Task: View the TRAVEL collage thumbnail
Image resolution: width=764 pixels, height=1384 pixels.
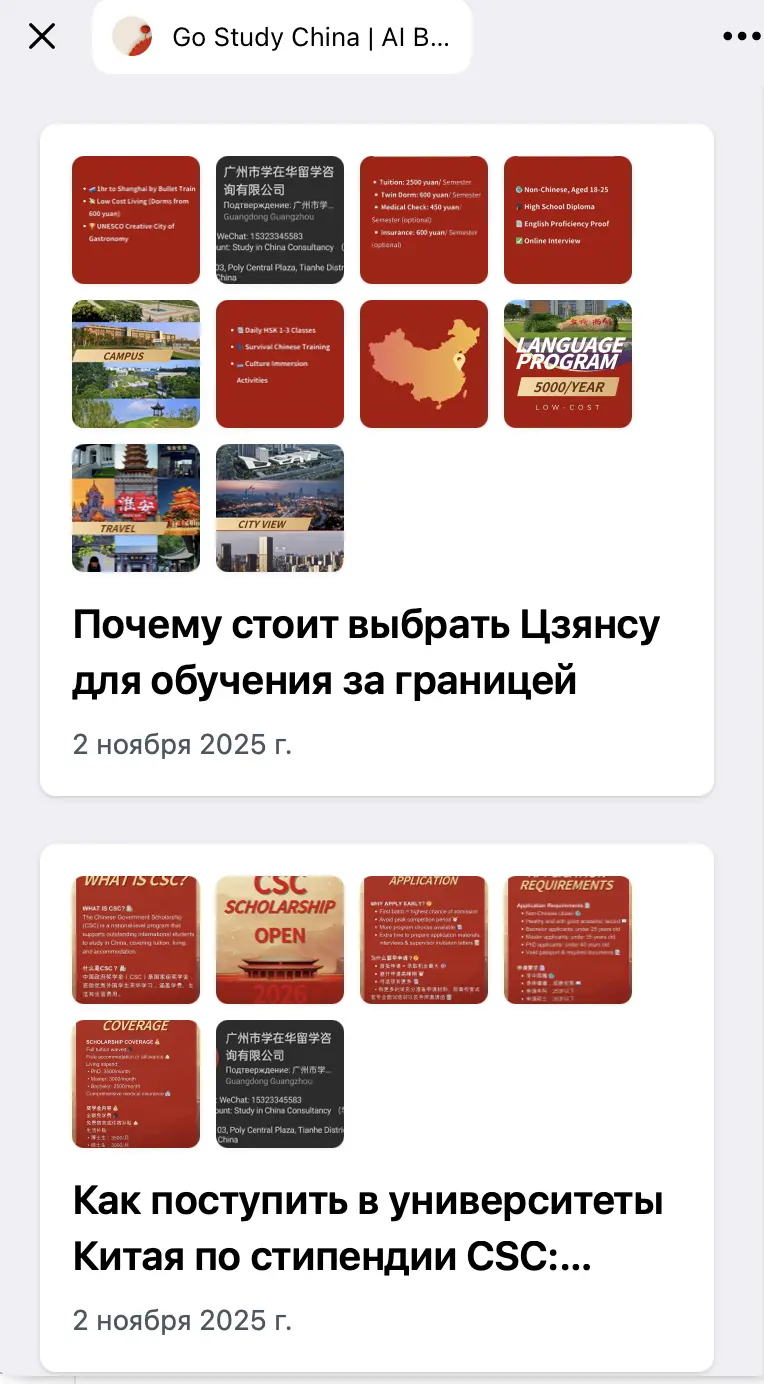Action: (x=135, y=508)
